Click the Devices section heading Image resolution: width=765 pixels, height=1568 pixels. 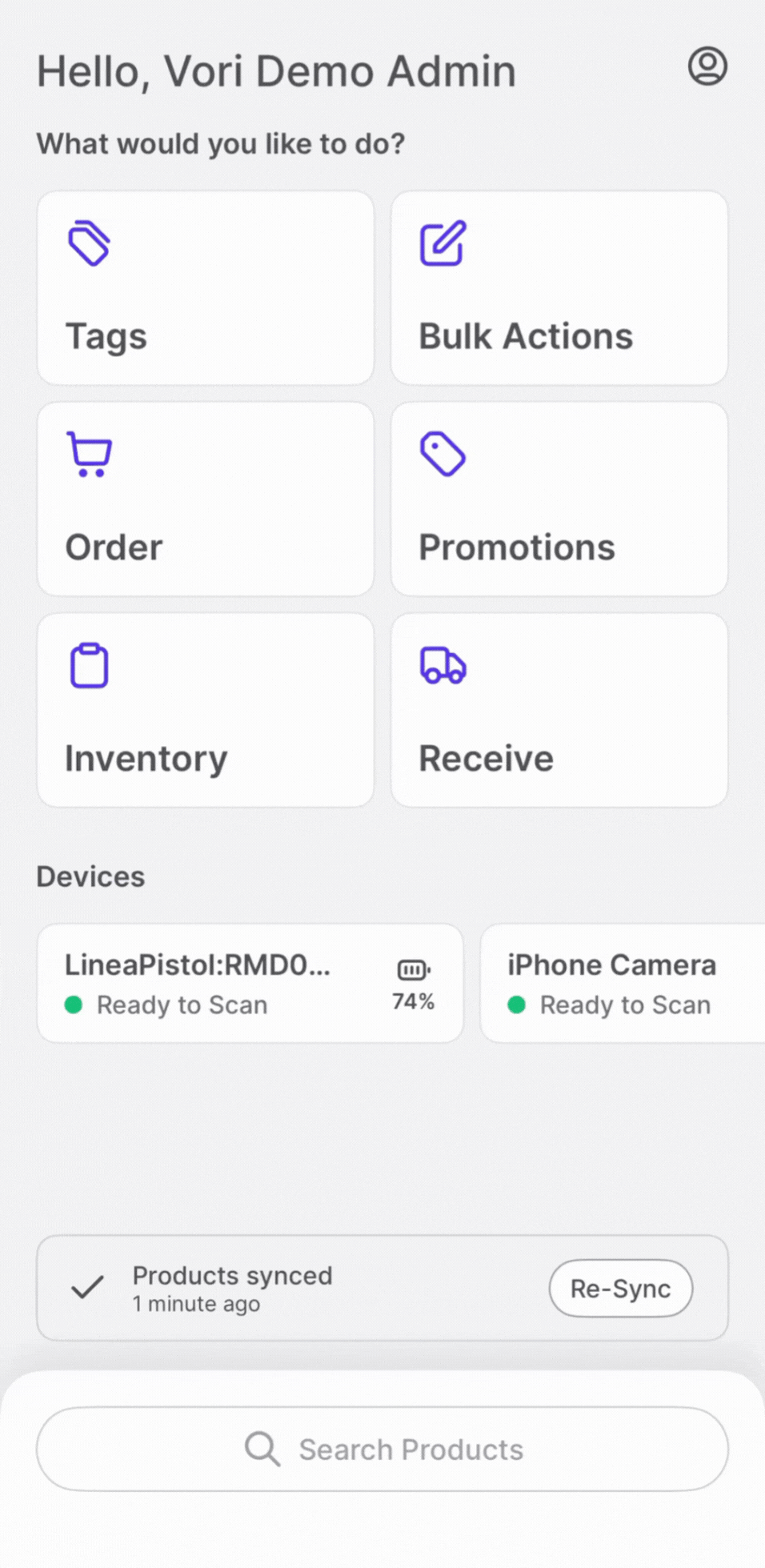[90, 876]
